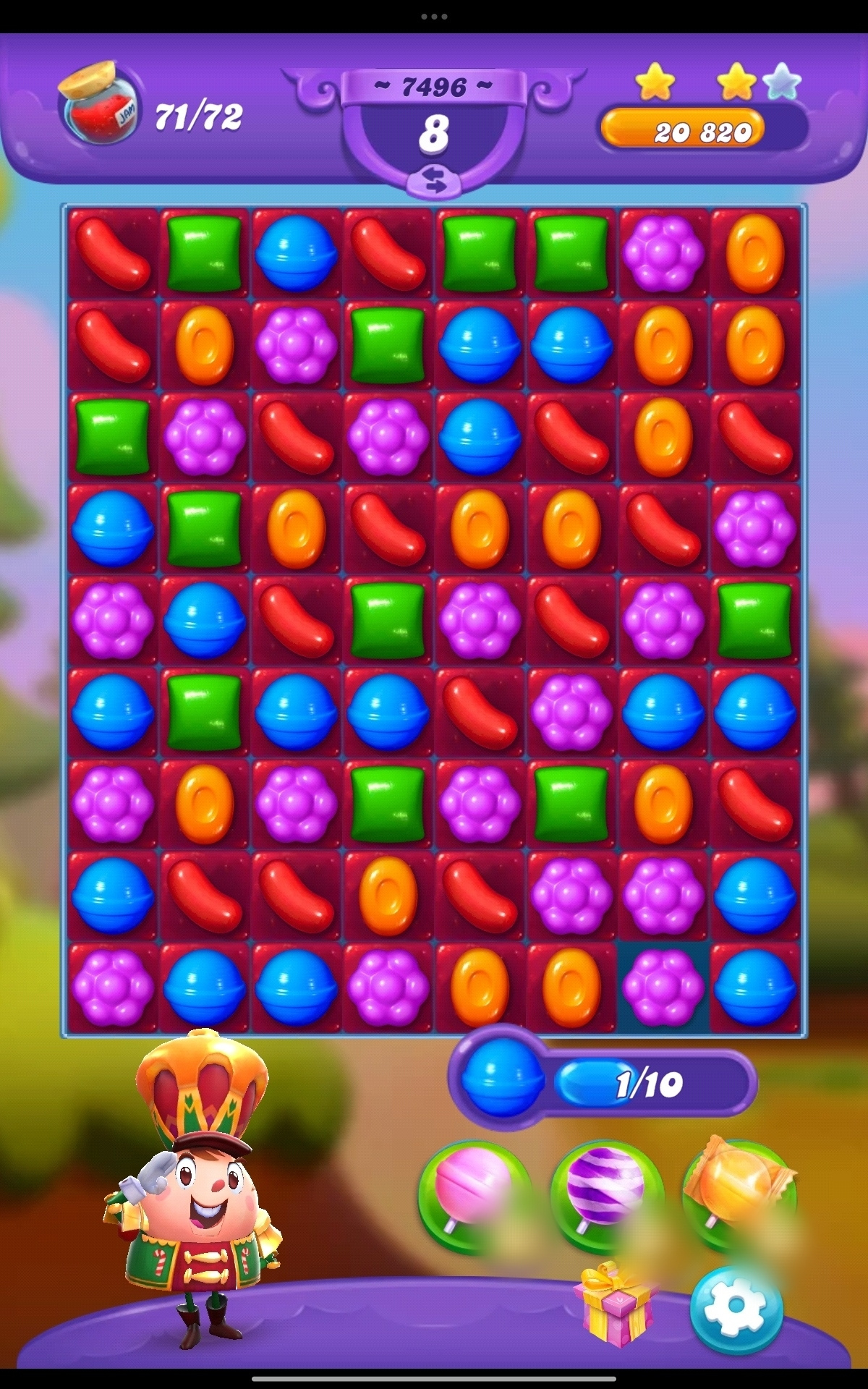Use the purple striped candy booster

(x=606, y=1194)
